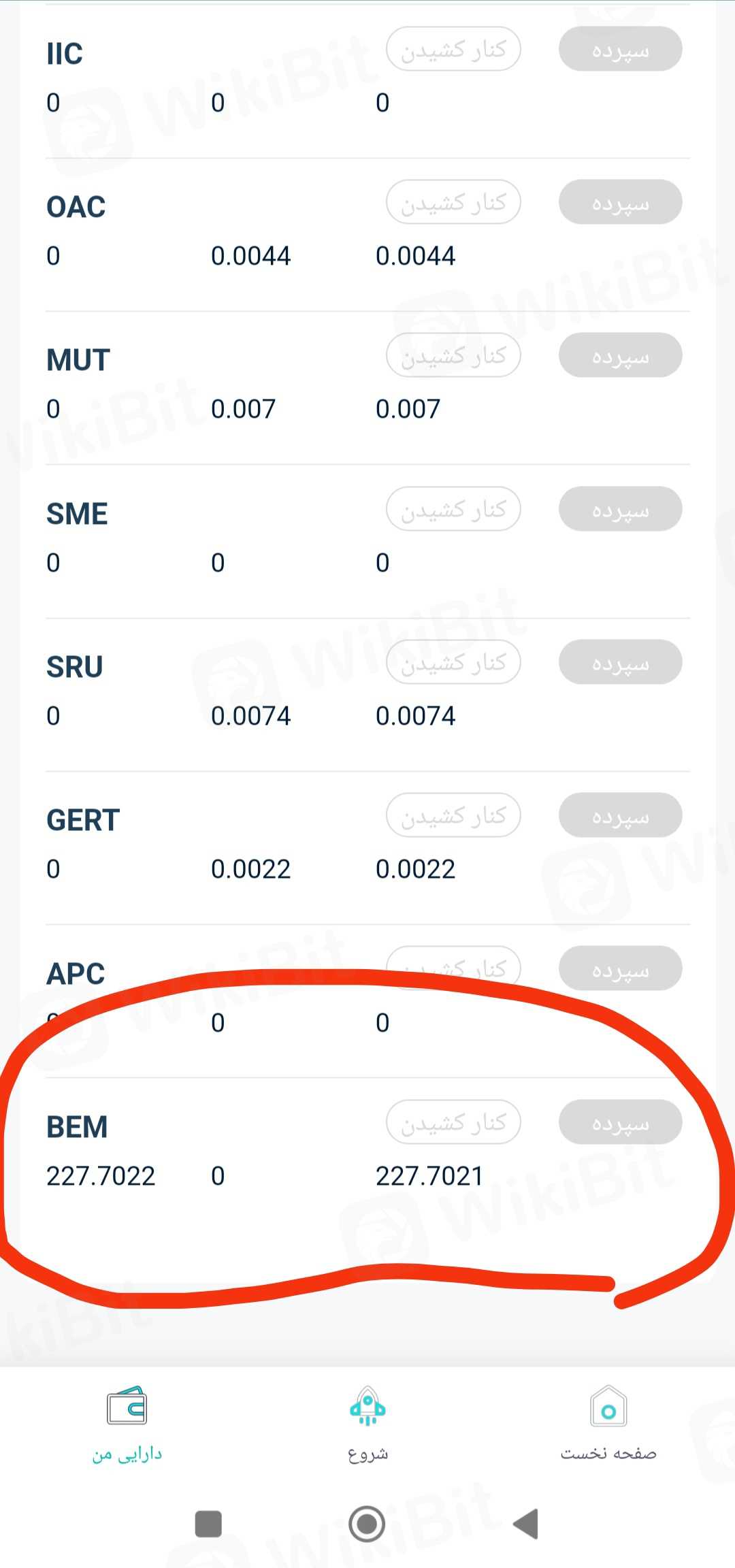The width and height of the screenshot is (735, 1568).
Task: Tap the deposit (سپرده) button for SME
Action: coord(620,509)
